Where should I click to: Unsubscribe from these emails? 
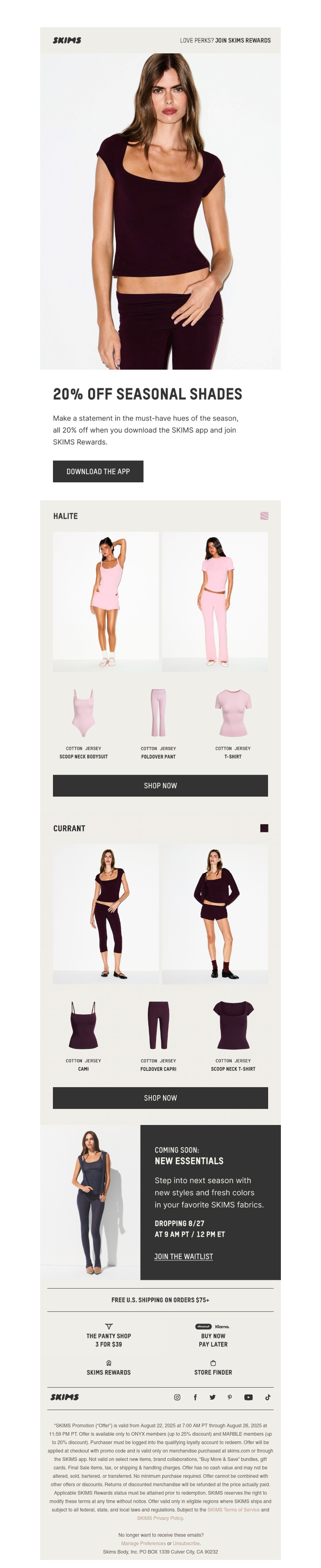pos(186,1543)
